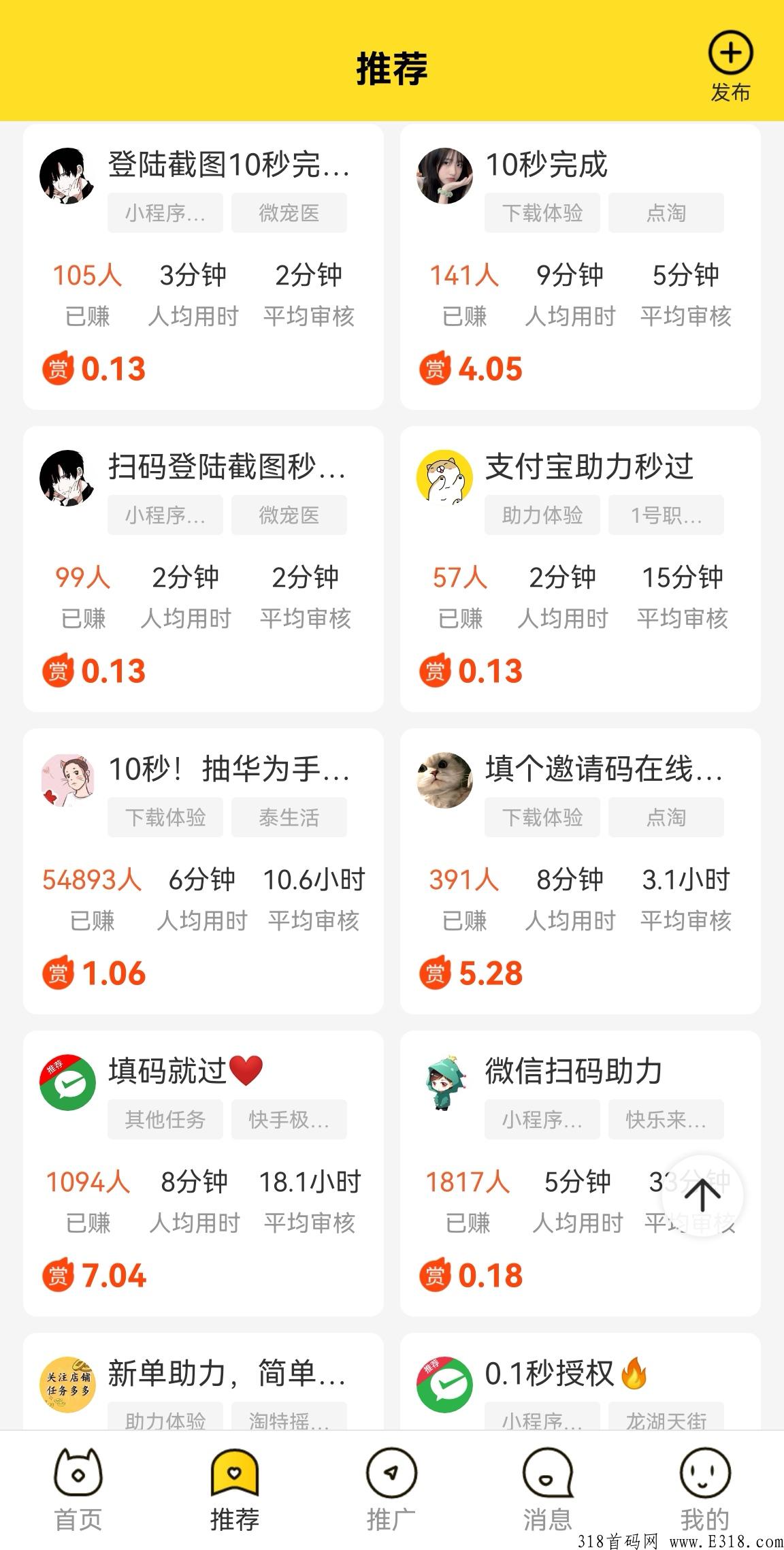Open the 10秒完成 task card
The height and width of the screenshot is (1550, 784).
click(581, 266)
